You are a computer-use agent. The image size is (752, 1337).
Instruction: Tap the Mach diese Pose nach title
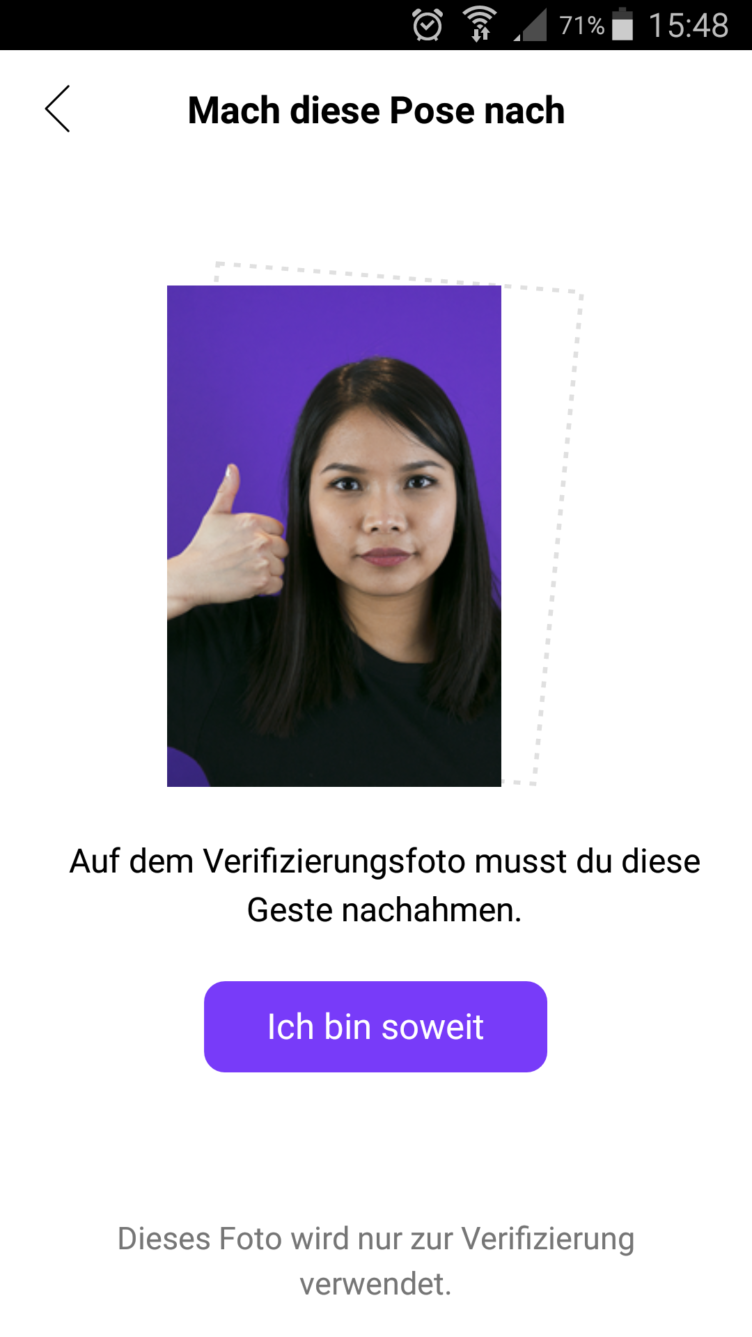tap(376, 110)
